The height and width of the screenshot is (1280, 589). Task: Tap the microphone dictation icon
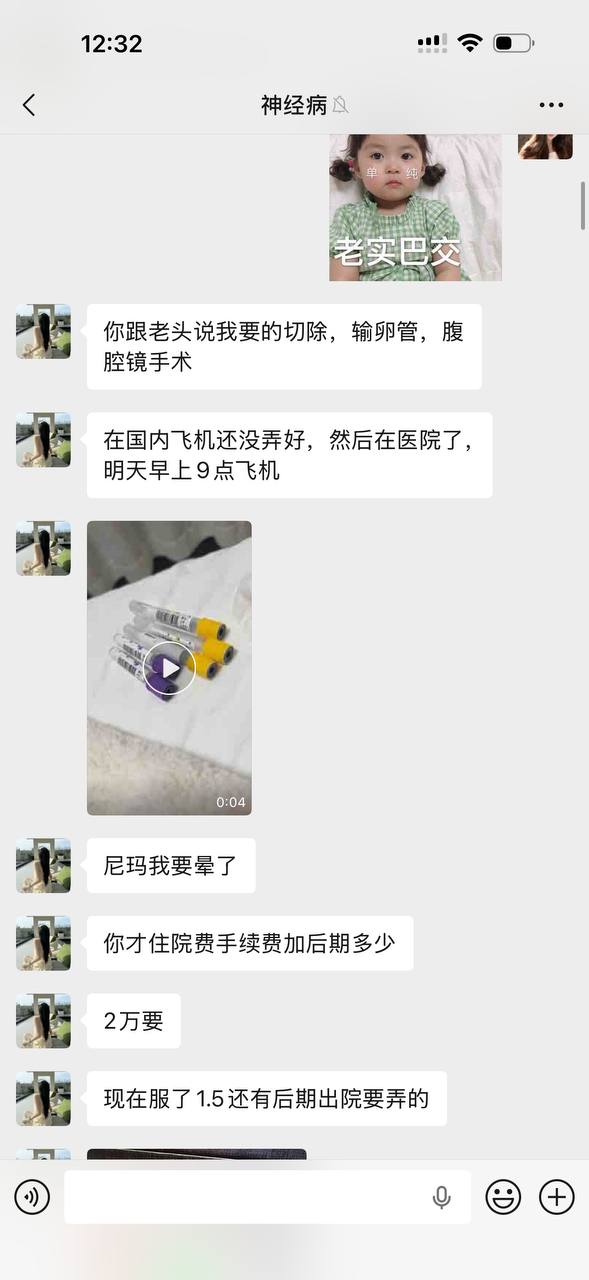tap(441, 1197)
